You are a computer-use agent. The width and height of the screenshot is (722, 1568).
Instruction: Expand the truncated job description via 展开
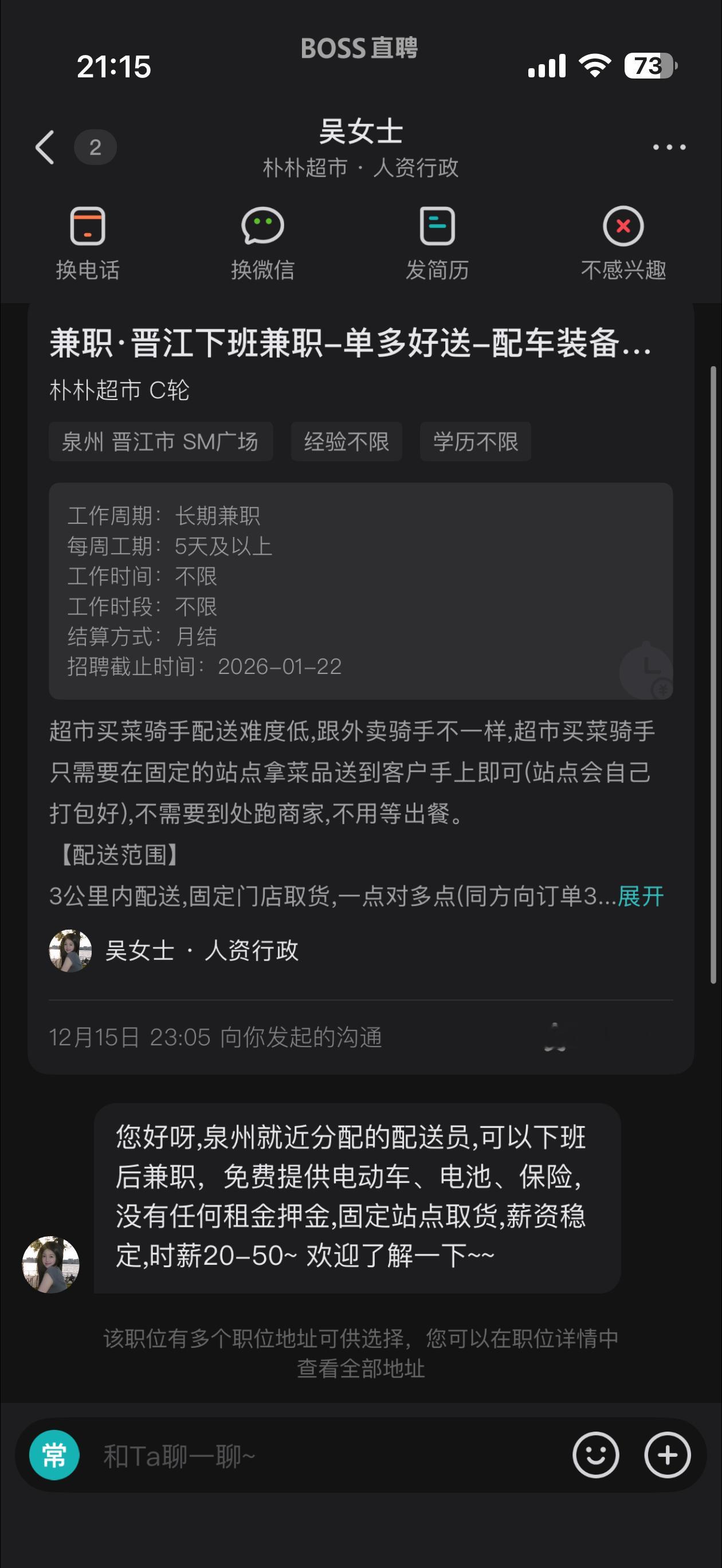641,895
